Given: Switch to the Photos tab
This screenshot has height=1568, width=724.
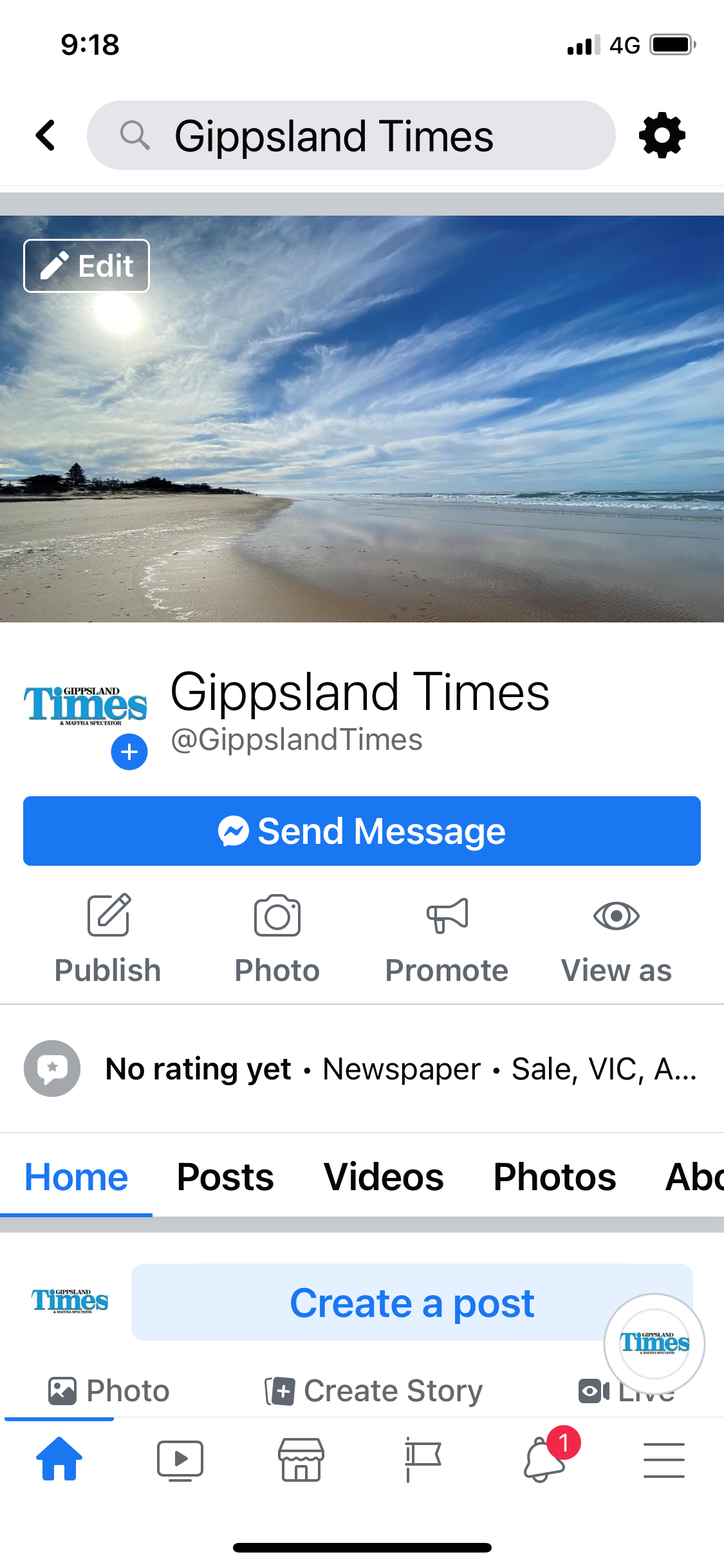Looking at the screenshot, I should (555, 1177).
